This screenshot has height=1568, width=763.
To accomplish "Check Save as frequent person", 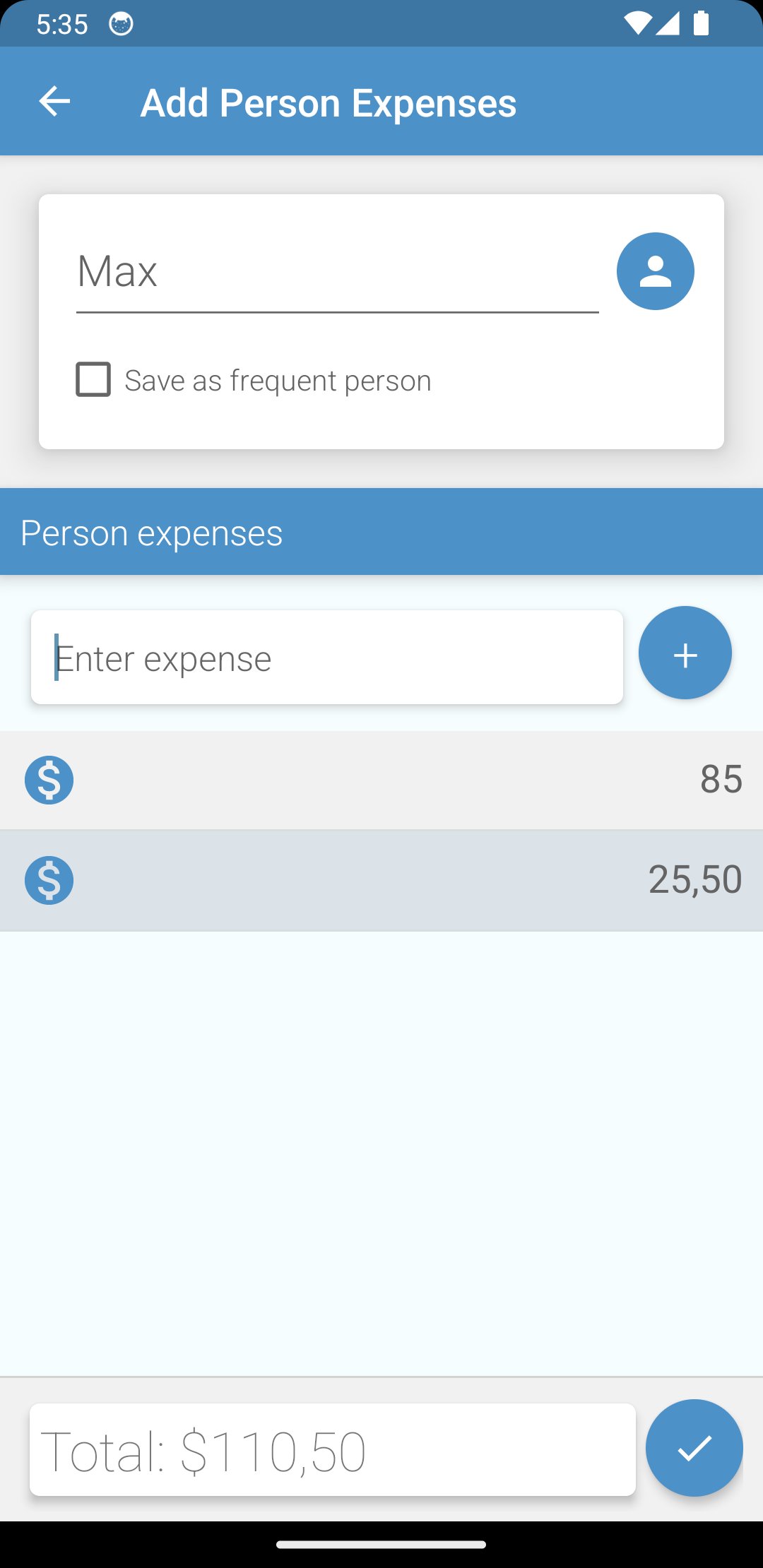I will 94,380.
